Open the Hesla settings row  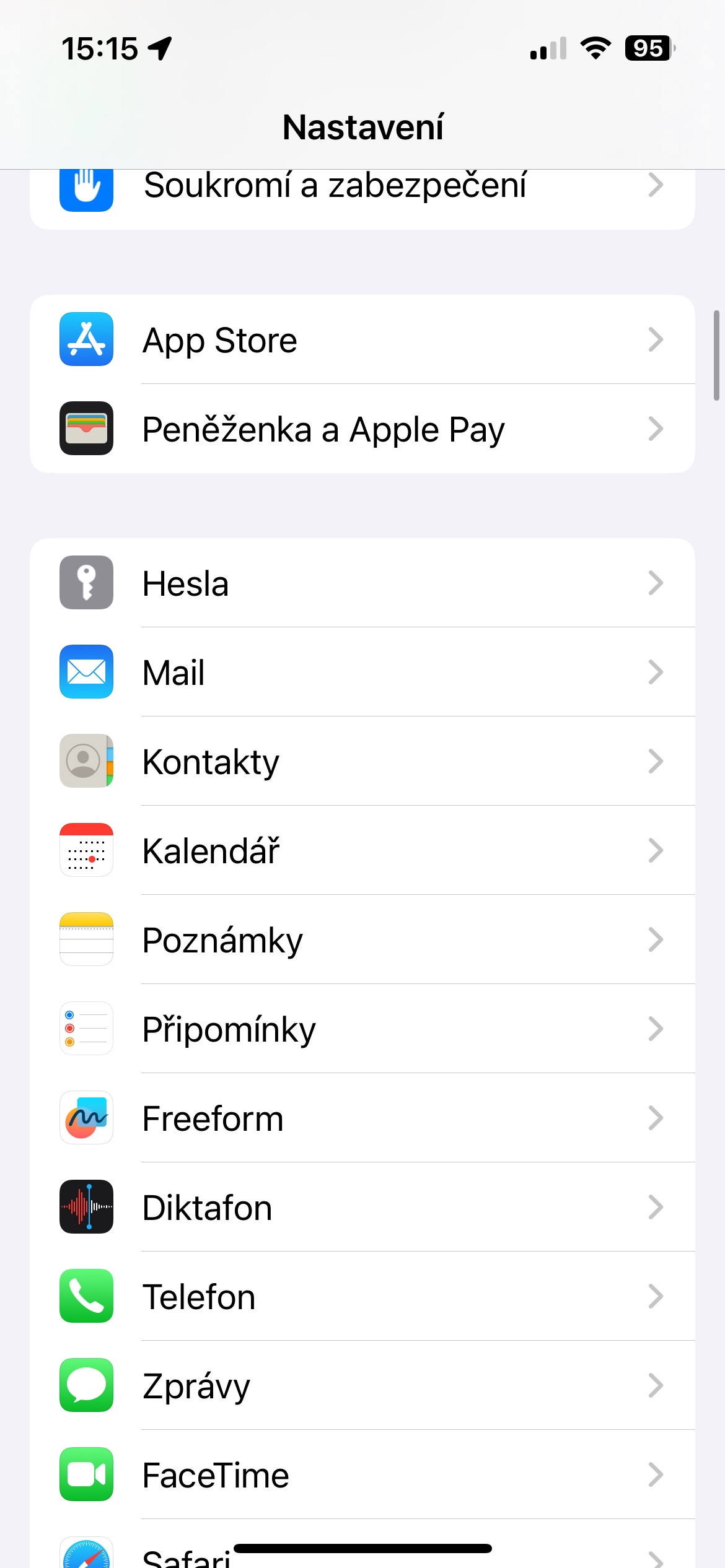[x=362, y=583]
